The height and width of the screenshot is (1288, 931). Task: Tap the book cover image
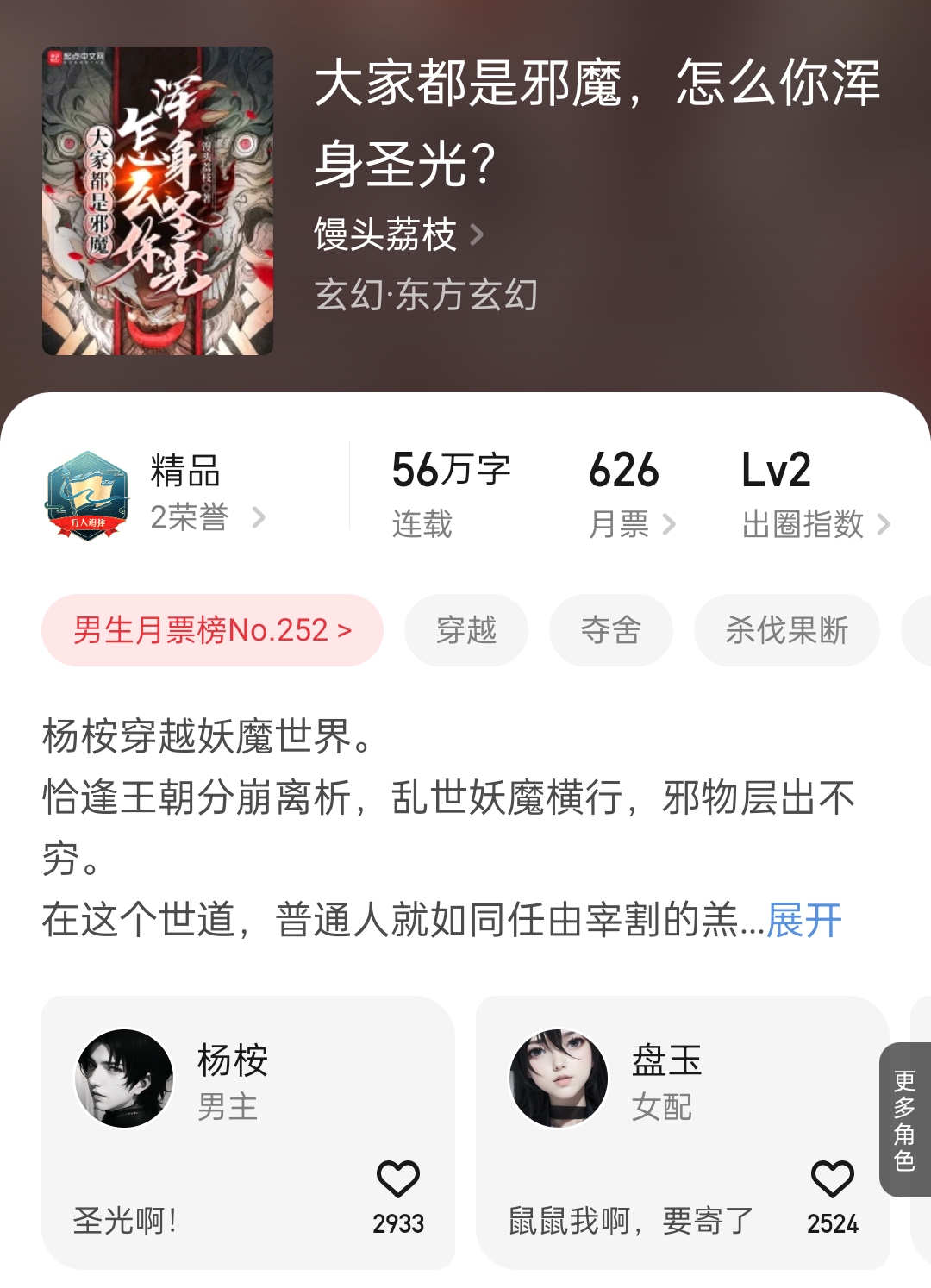point(158,201)
